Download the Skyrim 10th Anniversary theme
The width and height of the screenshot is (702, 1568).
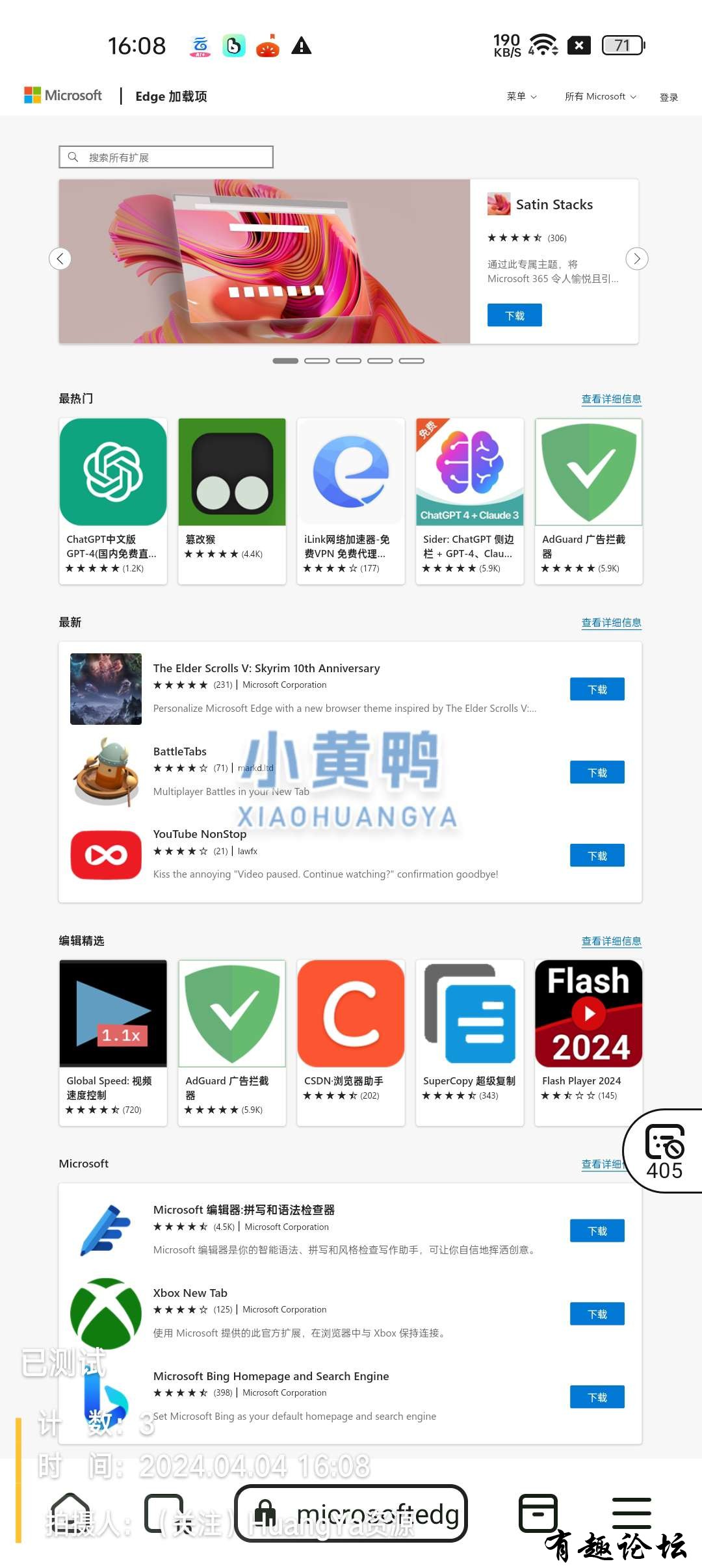click(x=597, y=689)
